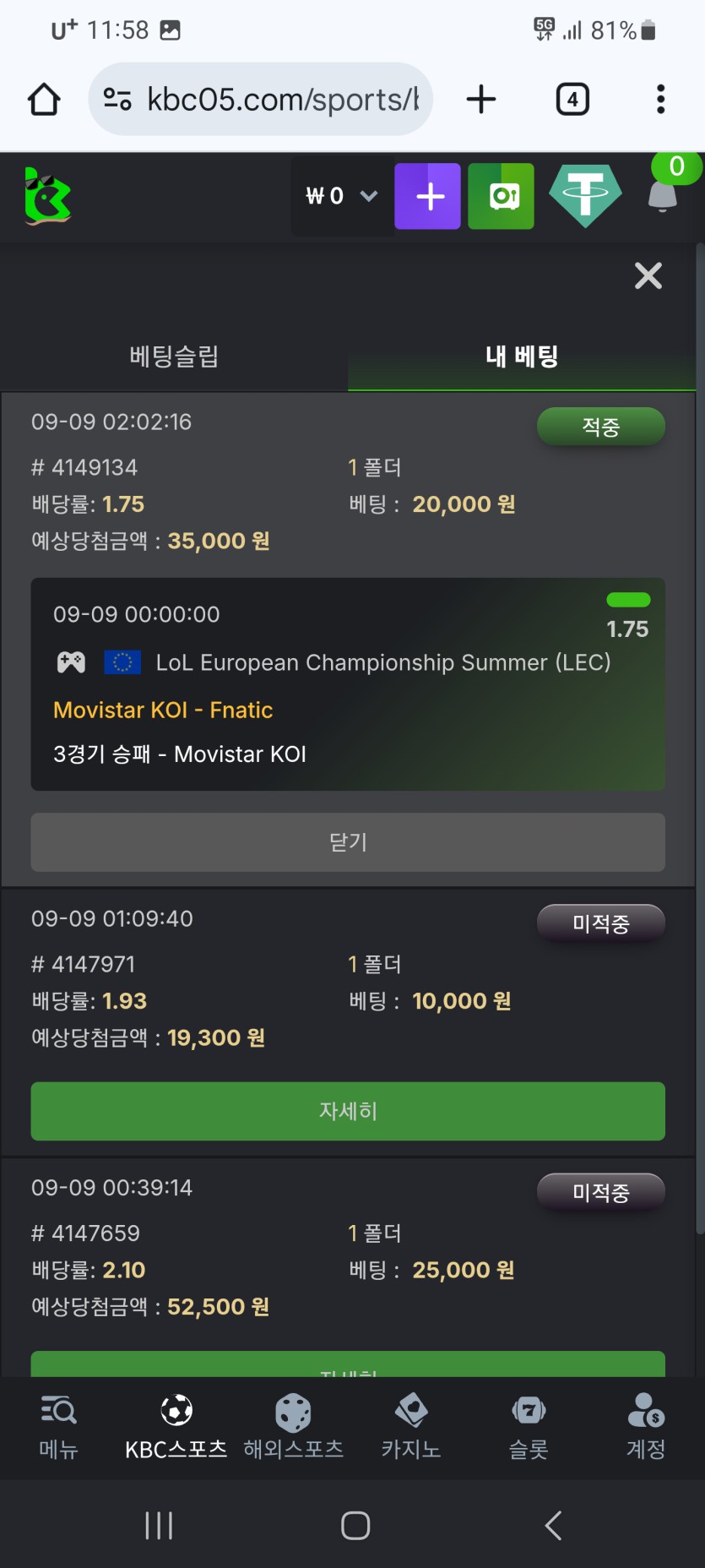Tap the purple plus deposit button
Screen dimensions: 705x1568
pos(428,196)
